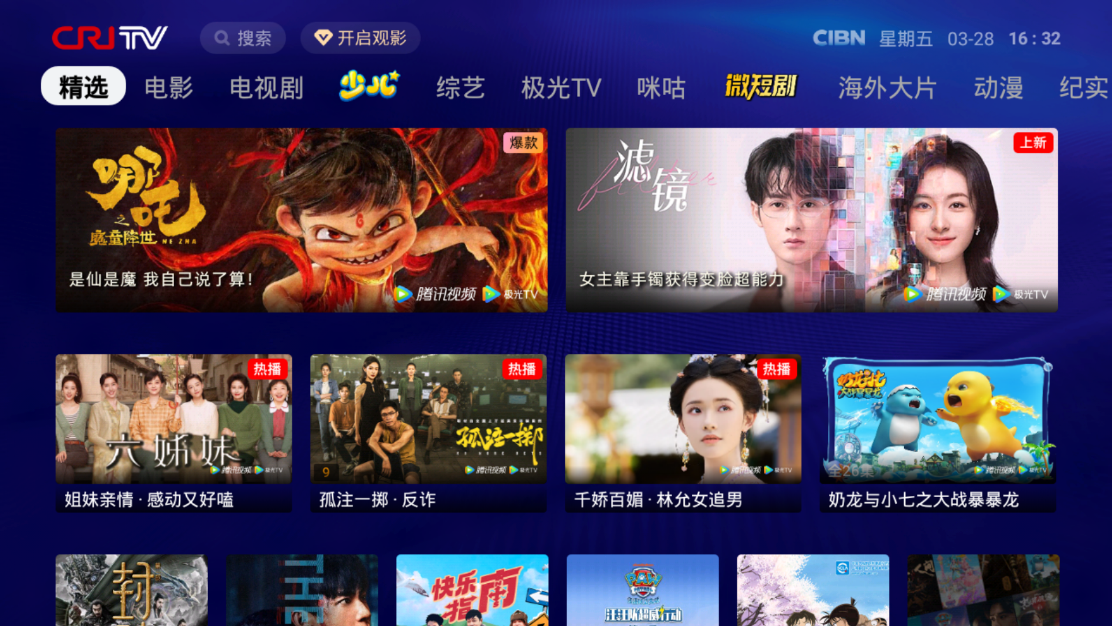Switch to the 动漫 tab
This screenshot has height=626, width=1112.
pos(998,87)
